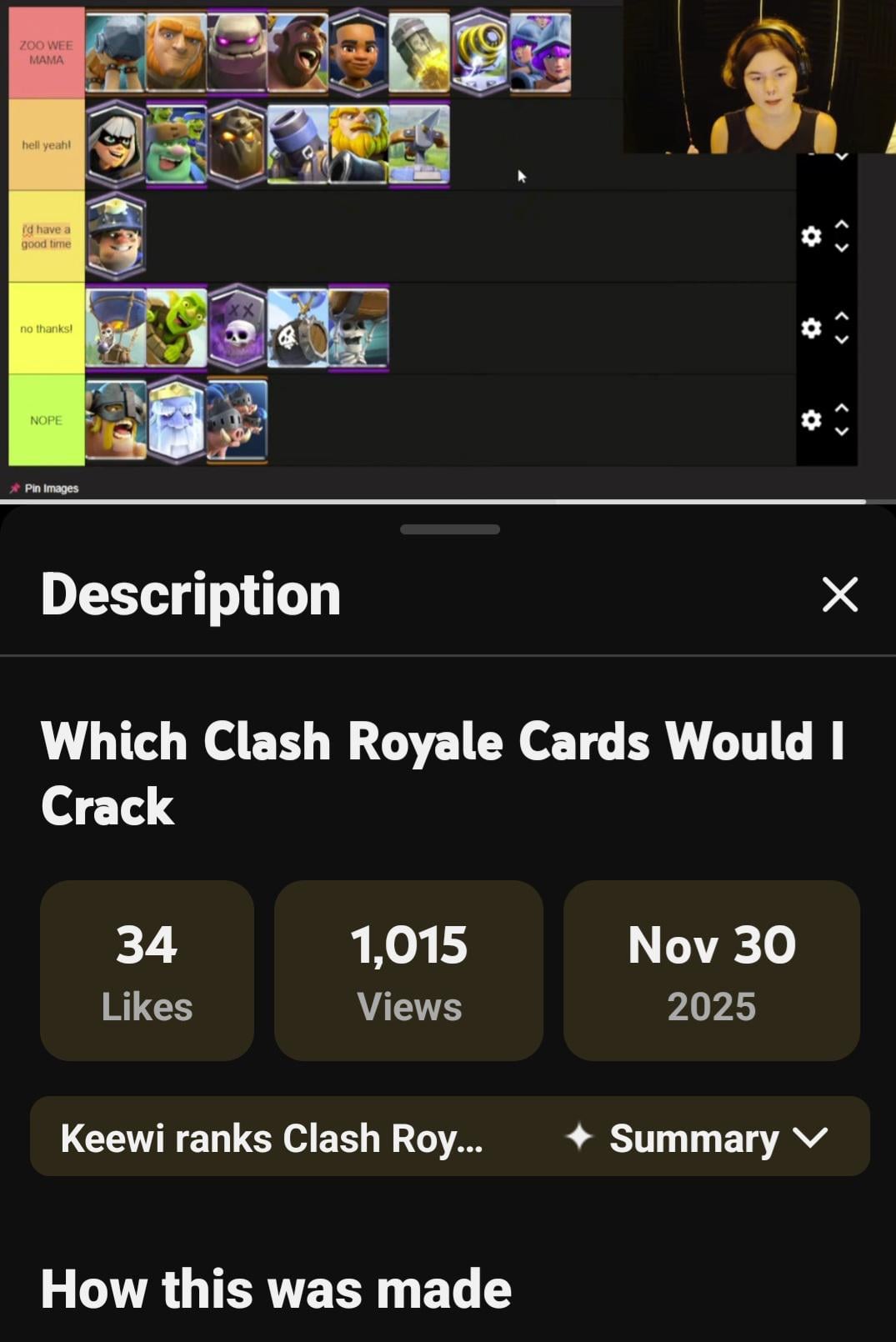Close the Description panel
The width and height of the screenshot is (896, 1342).
[x=839, y=594]
